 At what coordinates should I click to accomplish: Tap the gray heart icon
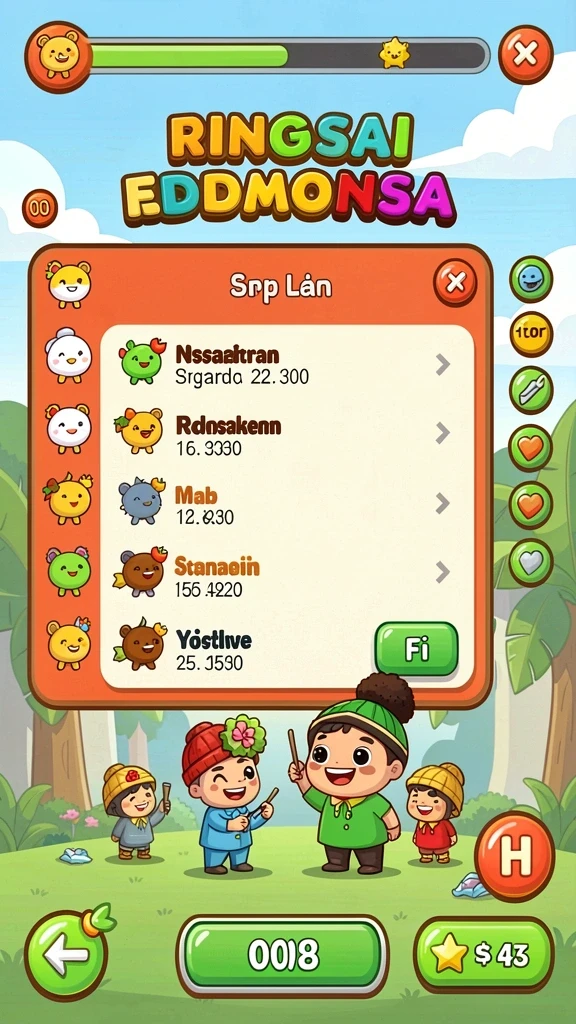pyautogui.click(x=531, y=562)
